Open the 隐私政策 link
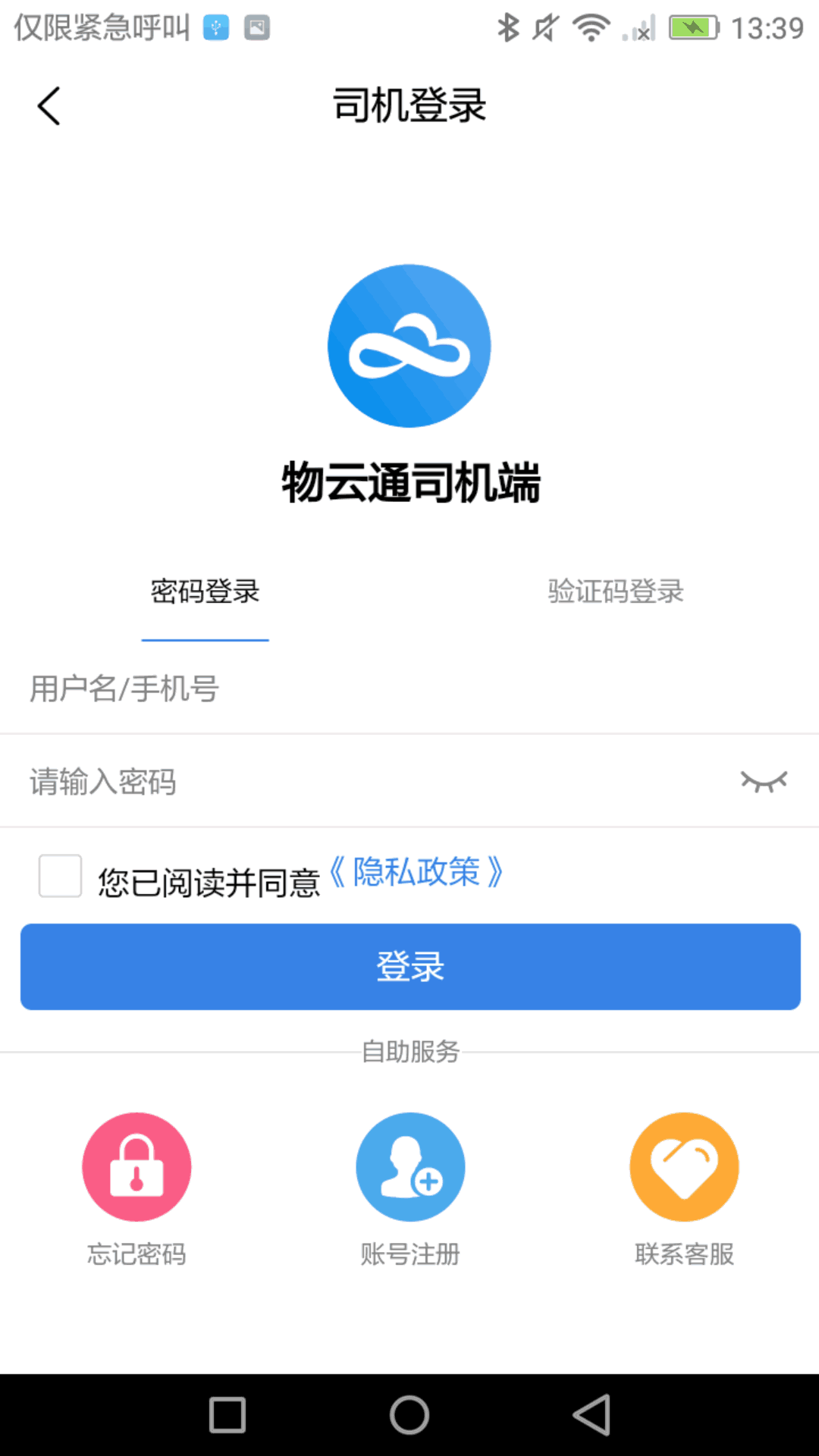 pos(416,872)
